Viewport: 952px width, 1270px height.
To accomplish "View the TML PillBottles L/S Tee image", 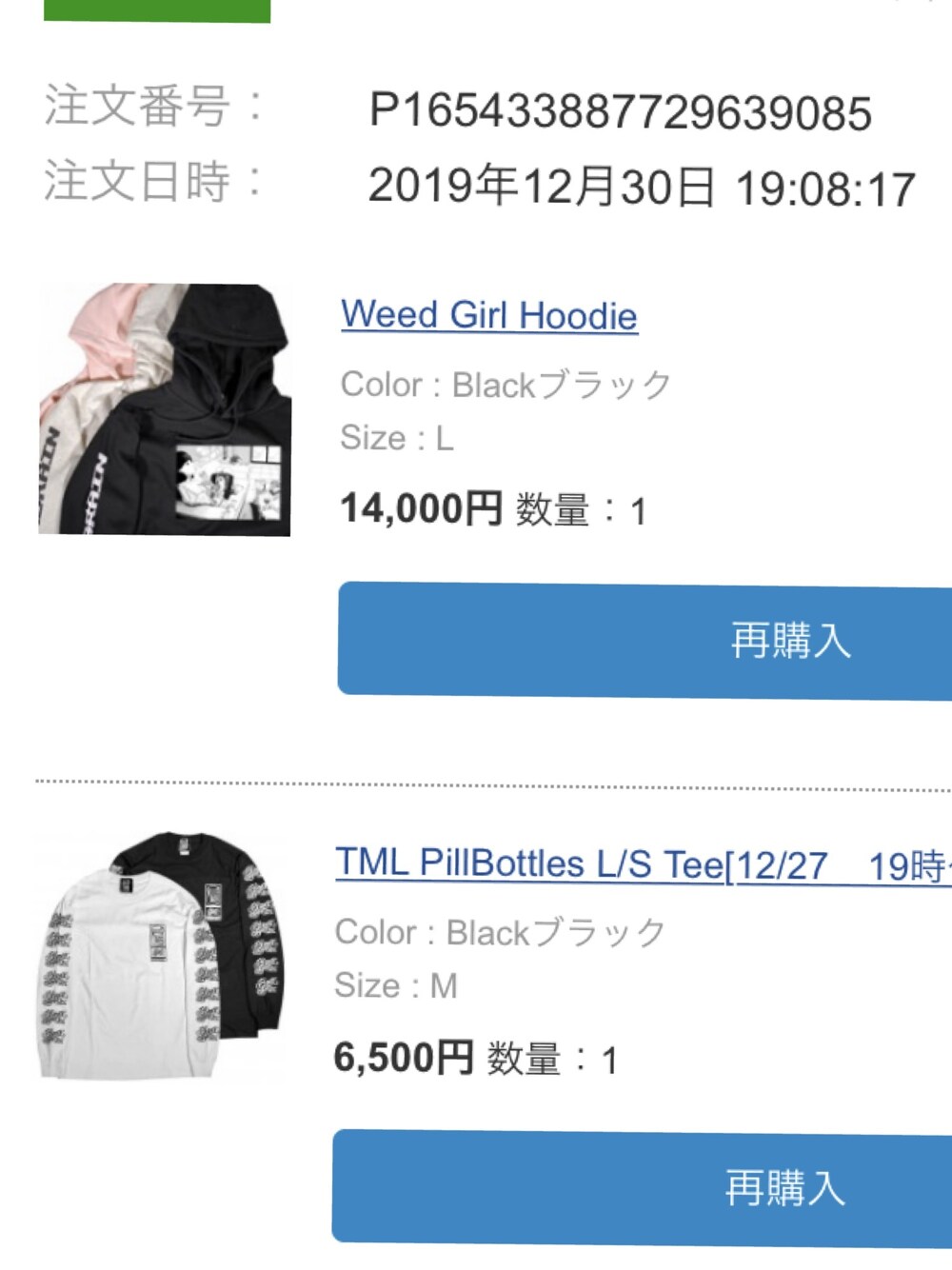I will (x=162, y=955).
